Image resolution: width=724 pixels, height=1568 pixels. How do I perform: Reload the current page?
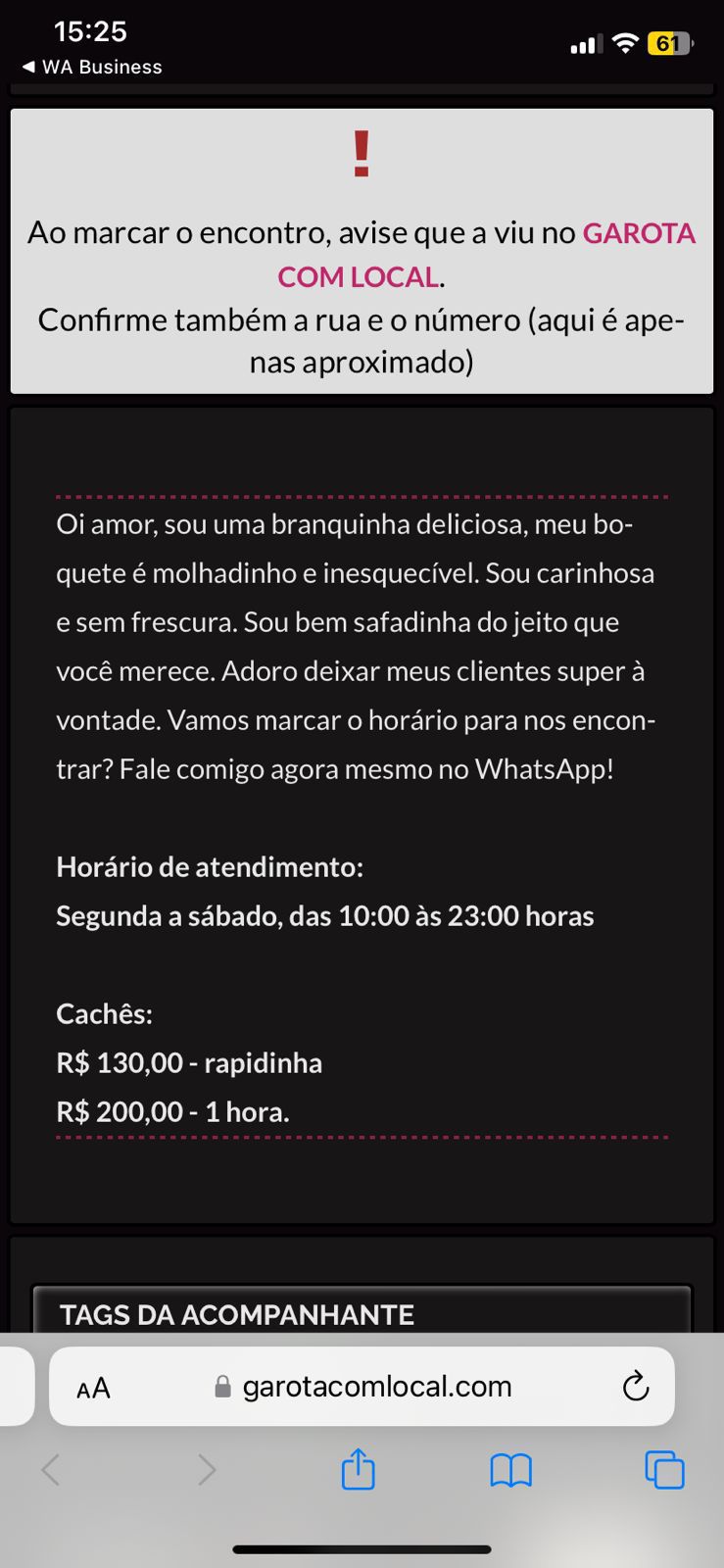[x=636, y=1387]
